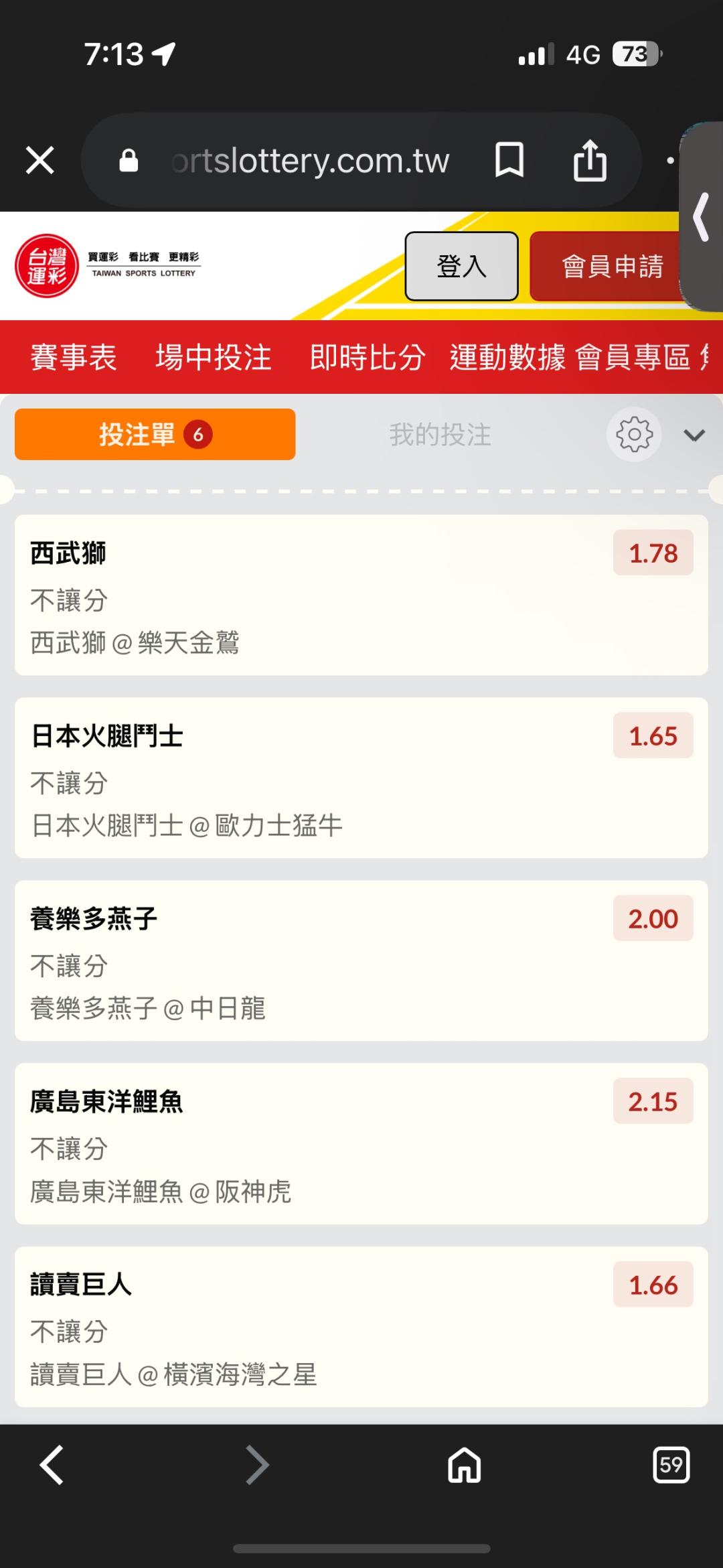The image size is (723, 1568).
Task: Switch to 我的投注 tab
Action: click(440, 435)
